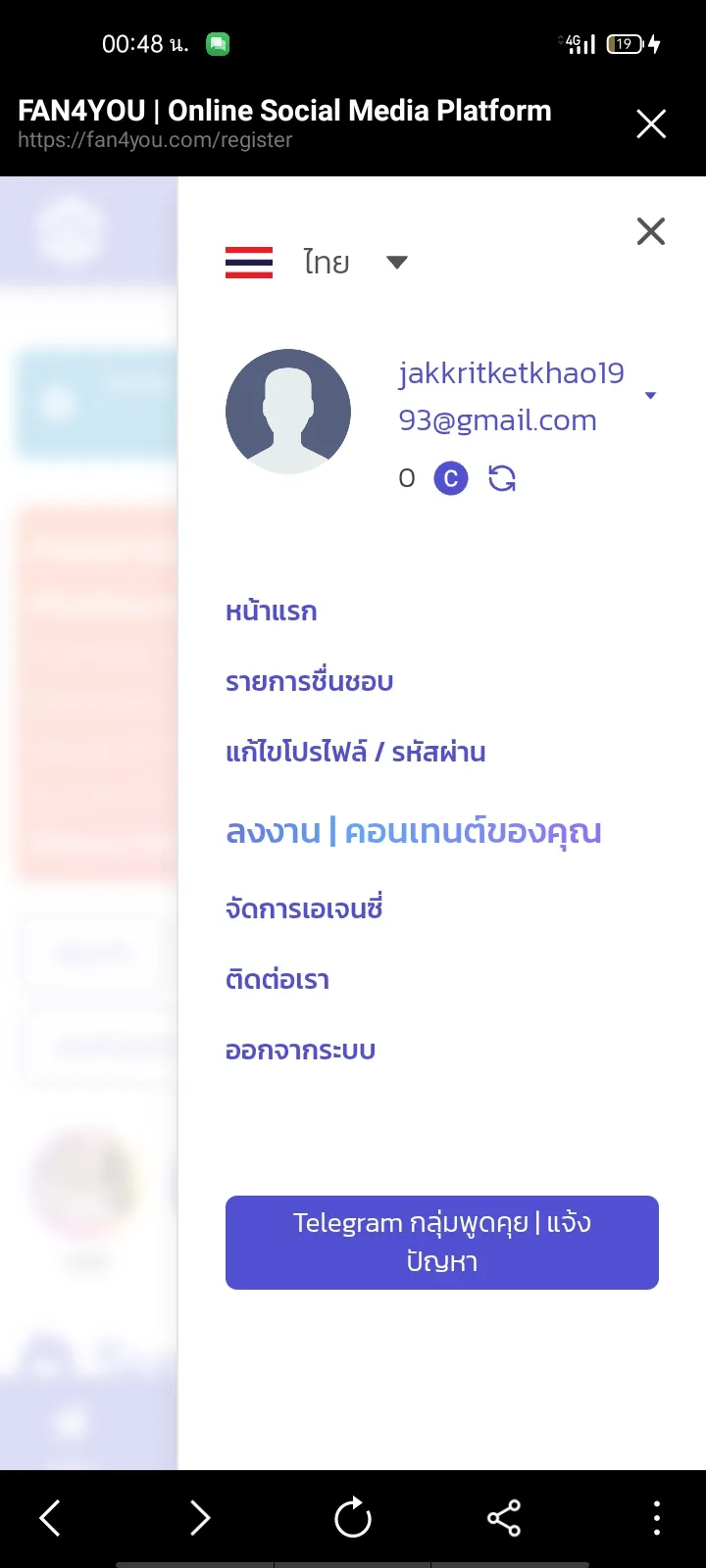Image resolution: width=706 pixels, height=1568 pixels.
Task: Tap ติดต่อเรา contact link
Action: (277, 979)
